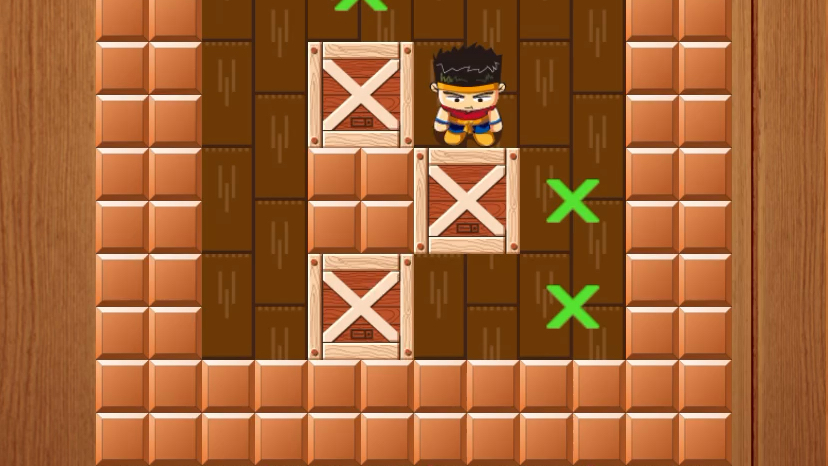Tap the headband character

(x=467, y=95)
